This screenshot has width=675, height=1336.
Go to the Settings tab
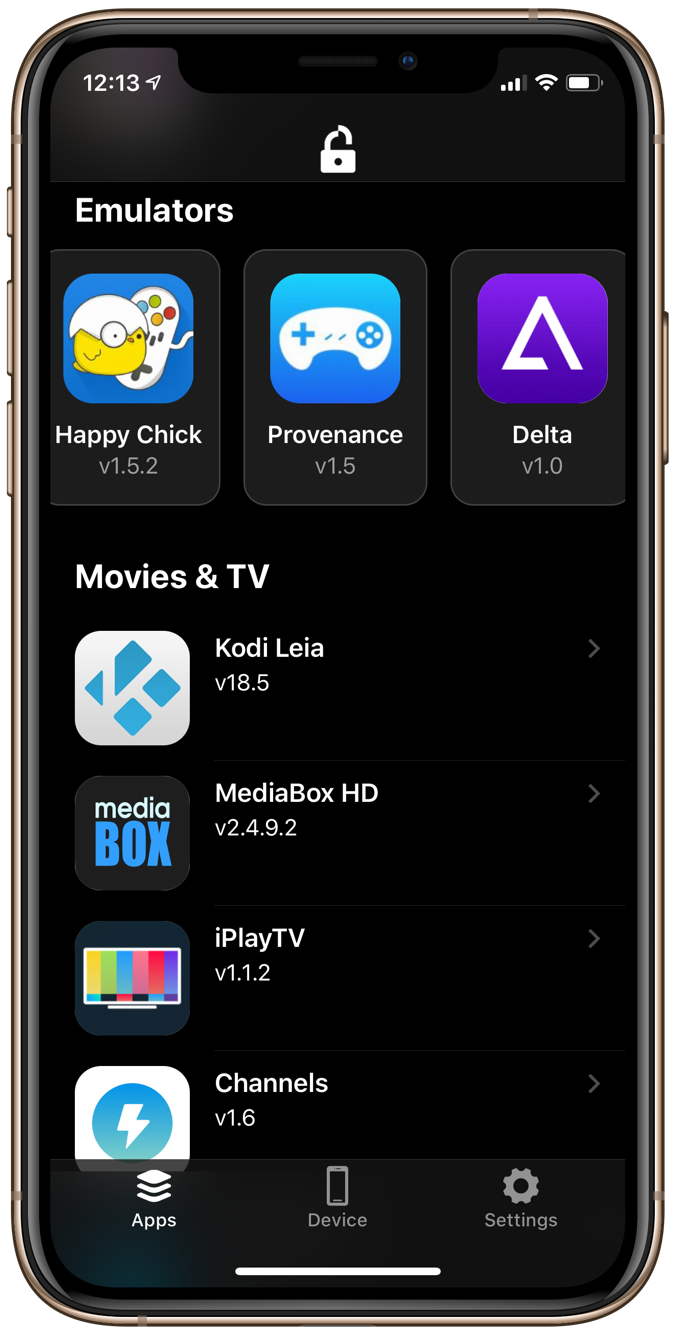[x=520, y=1198]
